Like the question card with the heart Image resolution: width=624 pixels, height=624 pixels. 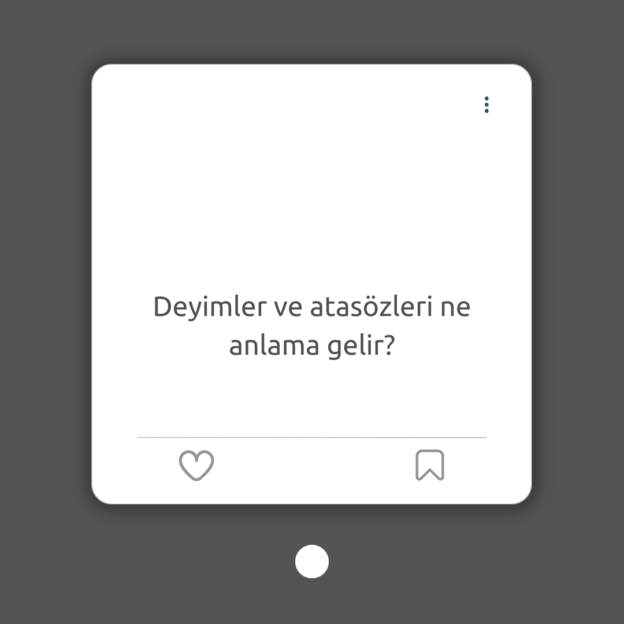(x=196, y=465)
